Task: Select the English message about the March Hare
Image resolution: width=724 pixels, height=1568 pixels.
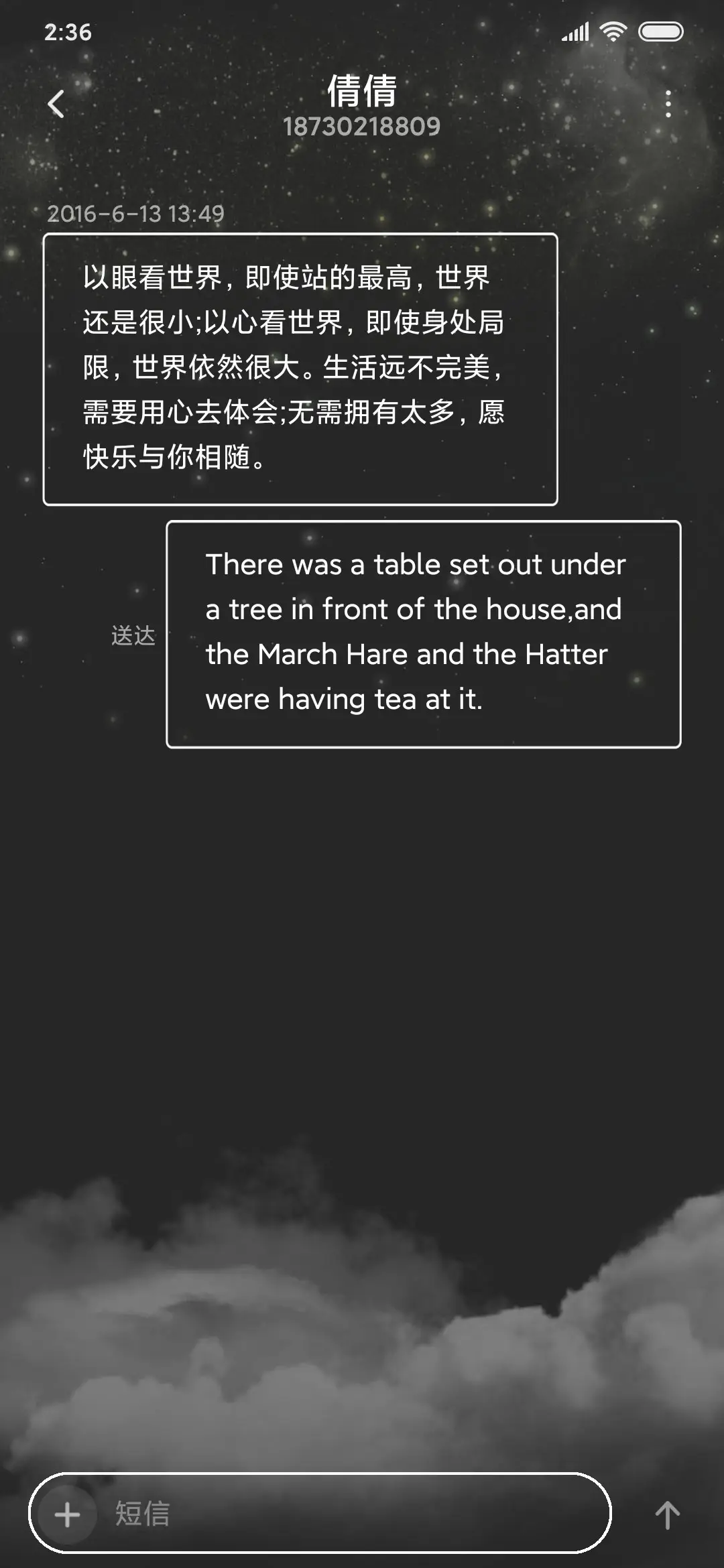Action: click(422, 632)
